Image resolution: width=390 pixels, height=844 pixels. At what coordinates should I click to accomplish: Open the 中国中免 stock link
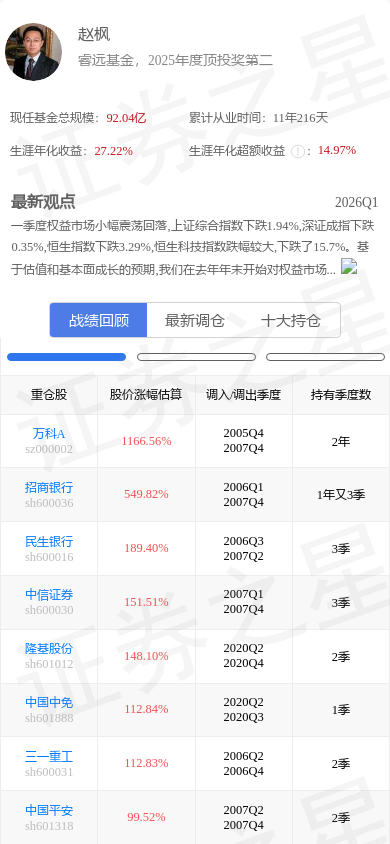coord(49,702)
